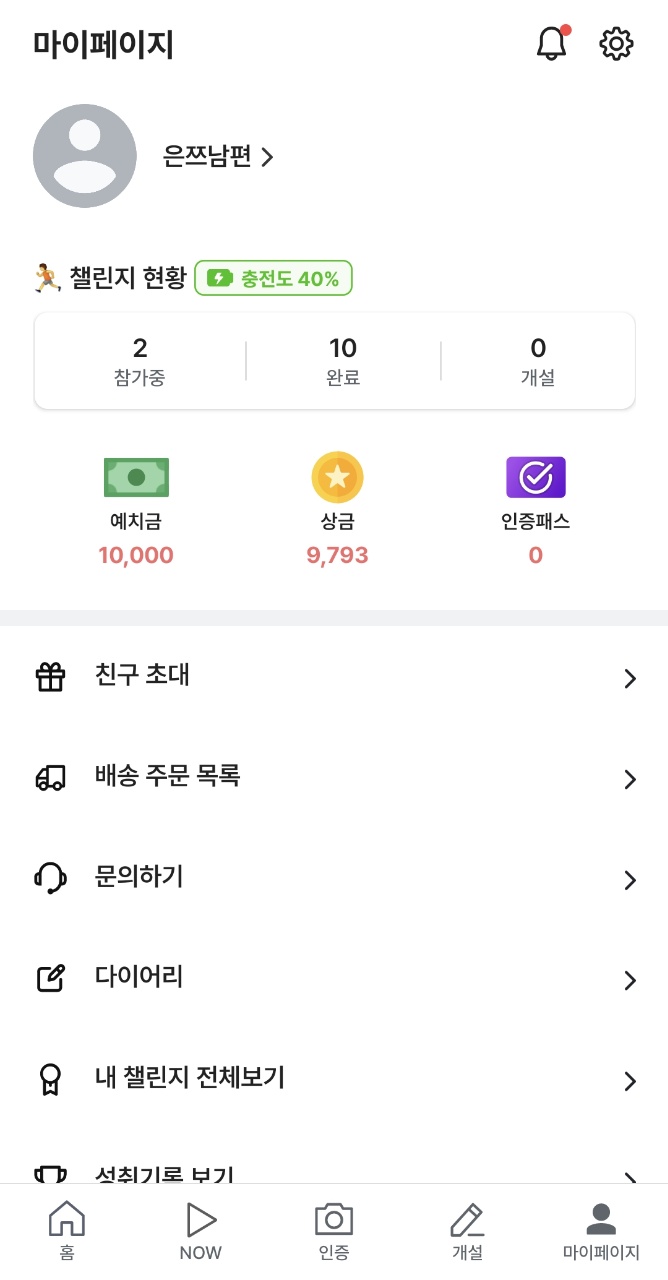Switch to the 인증 tab
Viewport: 668px width, 1280px height.
[334, 1231]
